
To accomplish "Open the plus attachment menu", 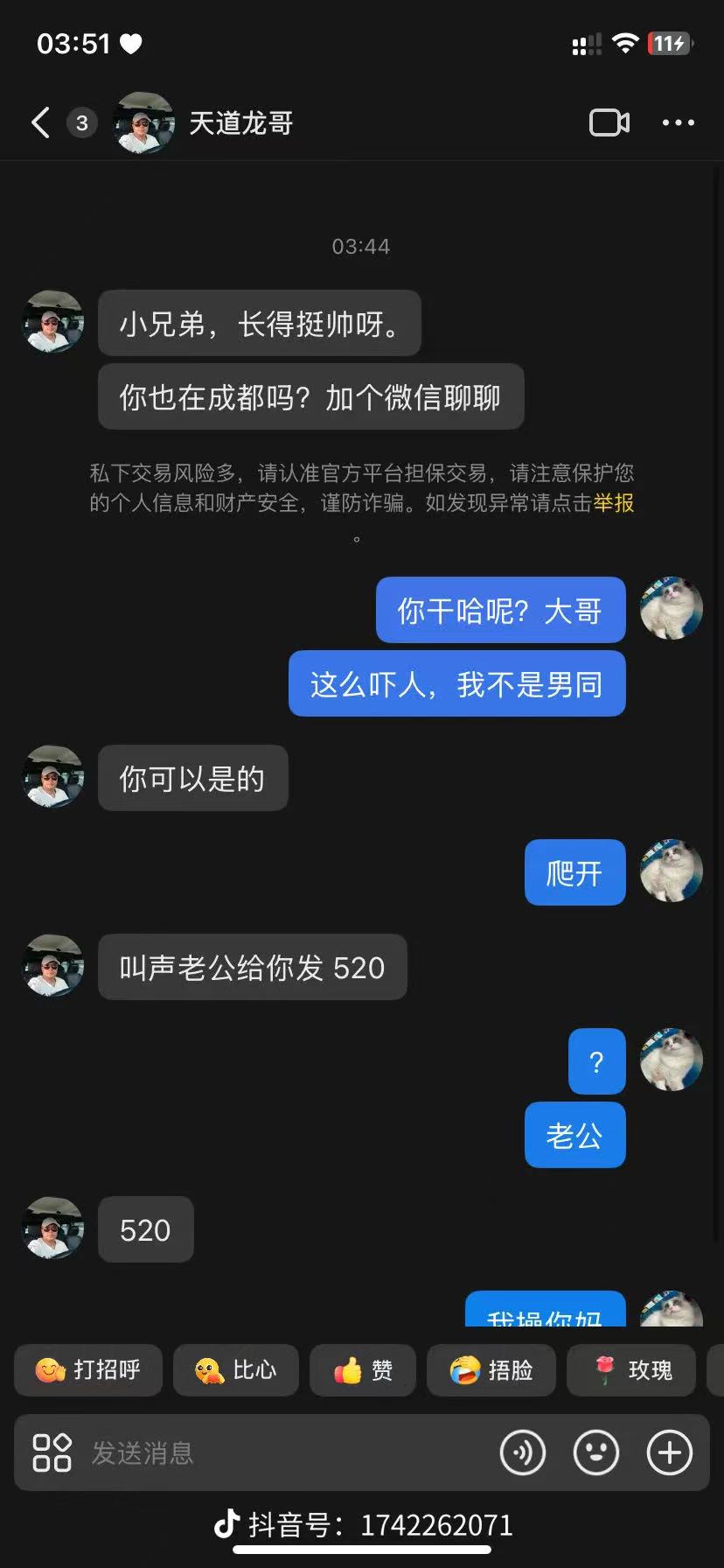I will 670,1452.
